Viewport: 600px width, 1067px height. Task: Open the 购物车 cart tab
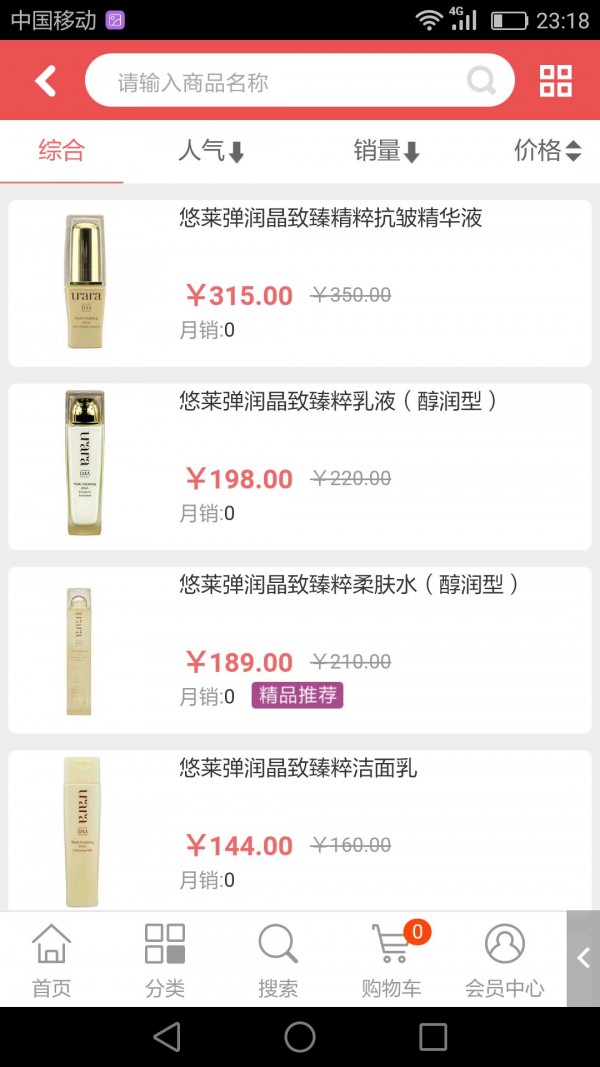pos(391,960)
